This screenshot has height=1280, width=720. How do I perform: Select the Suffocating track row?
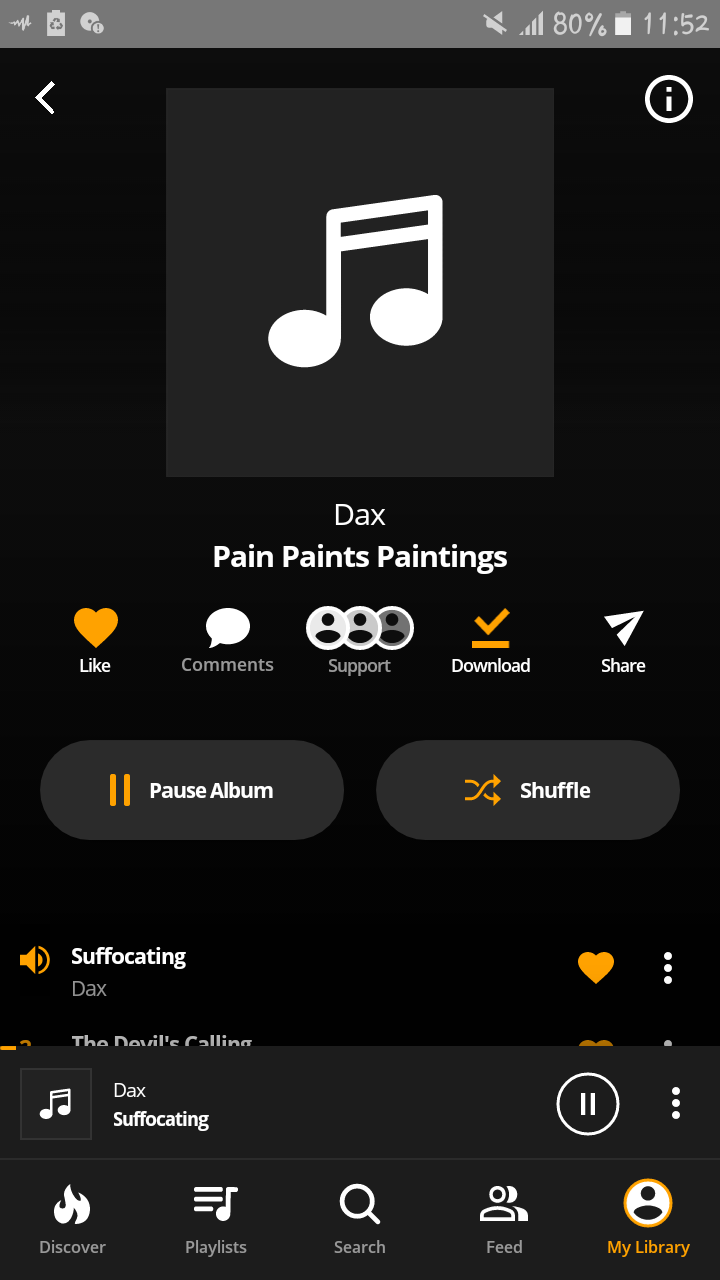pos(300,970)
